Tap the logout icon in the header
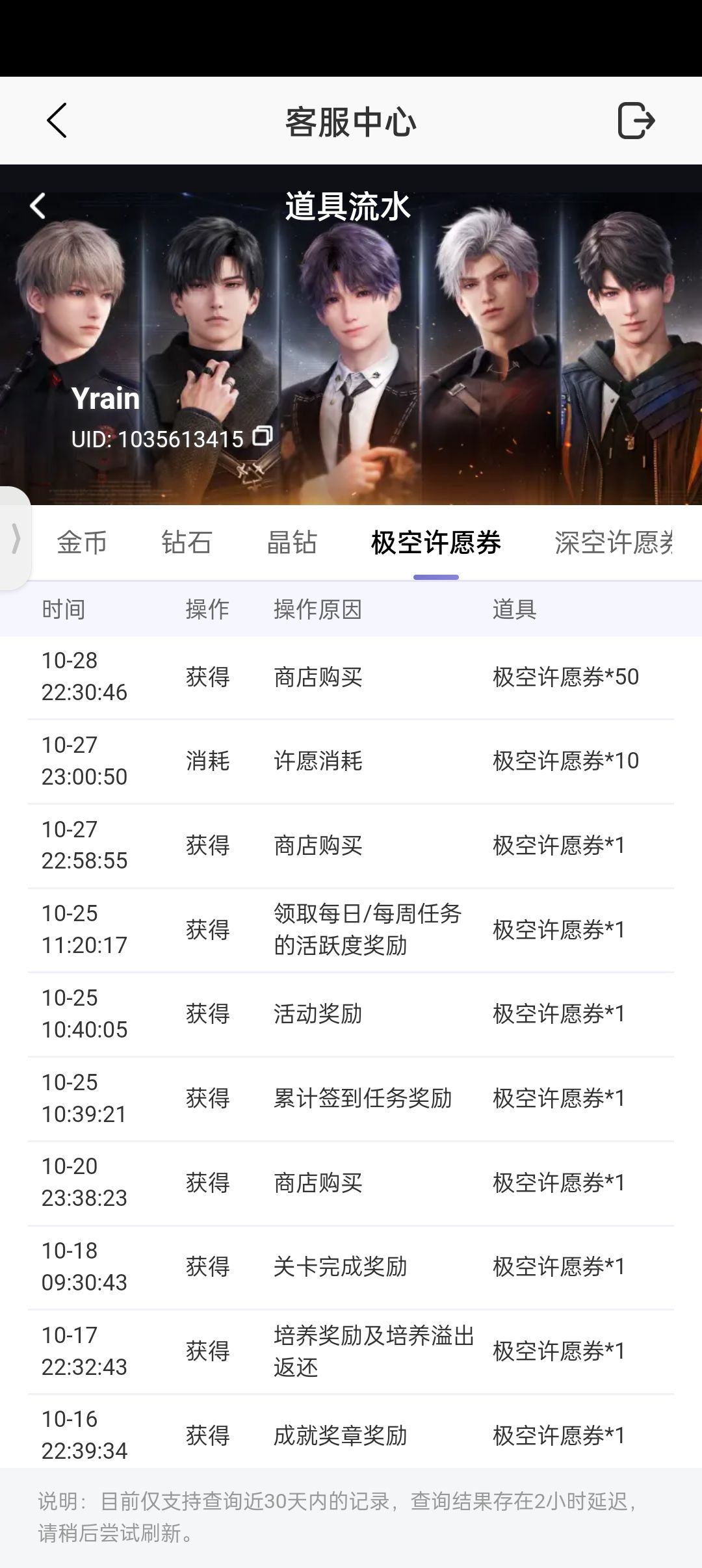 click(636, 121)
